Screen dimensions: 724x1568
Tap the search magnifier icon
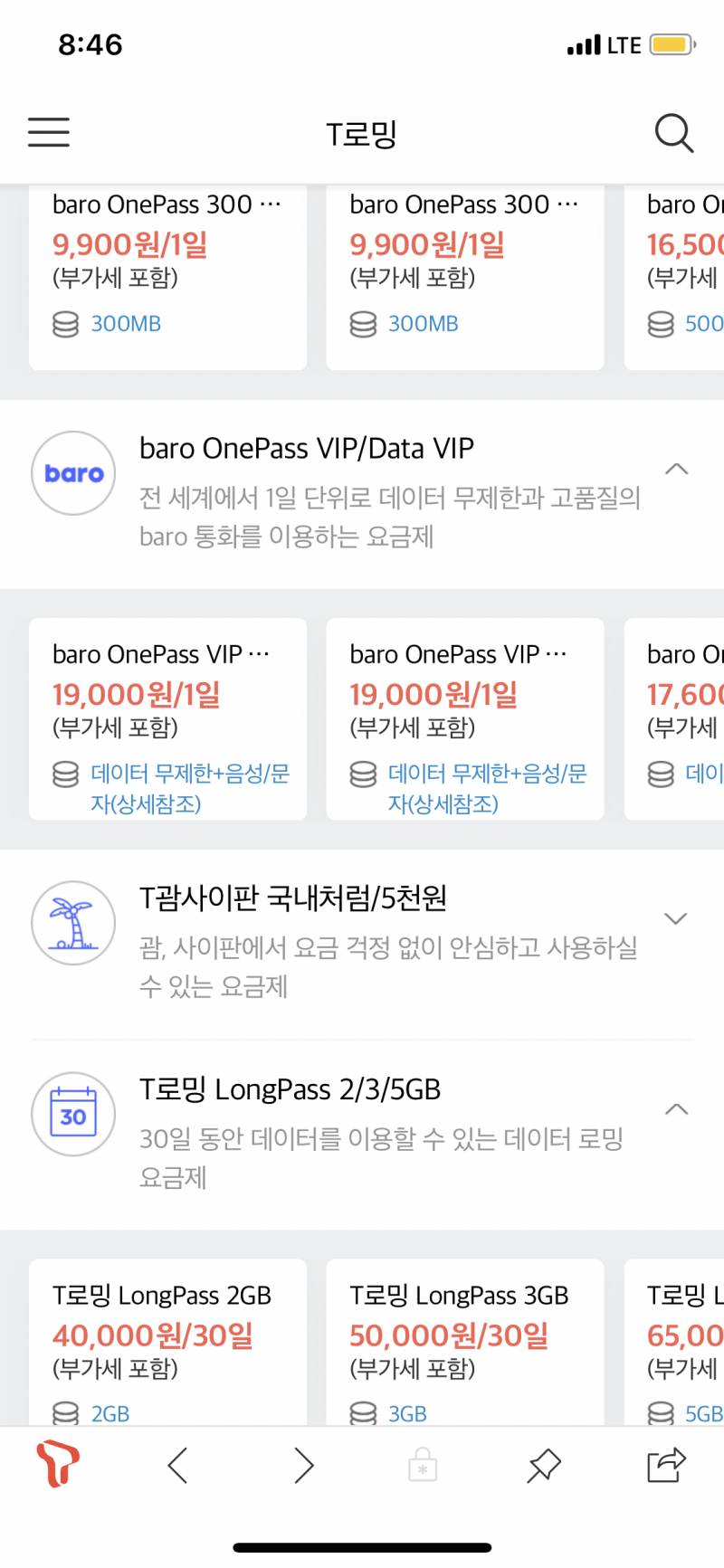point(673,132)
